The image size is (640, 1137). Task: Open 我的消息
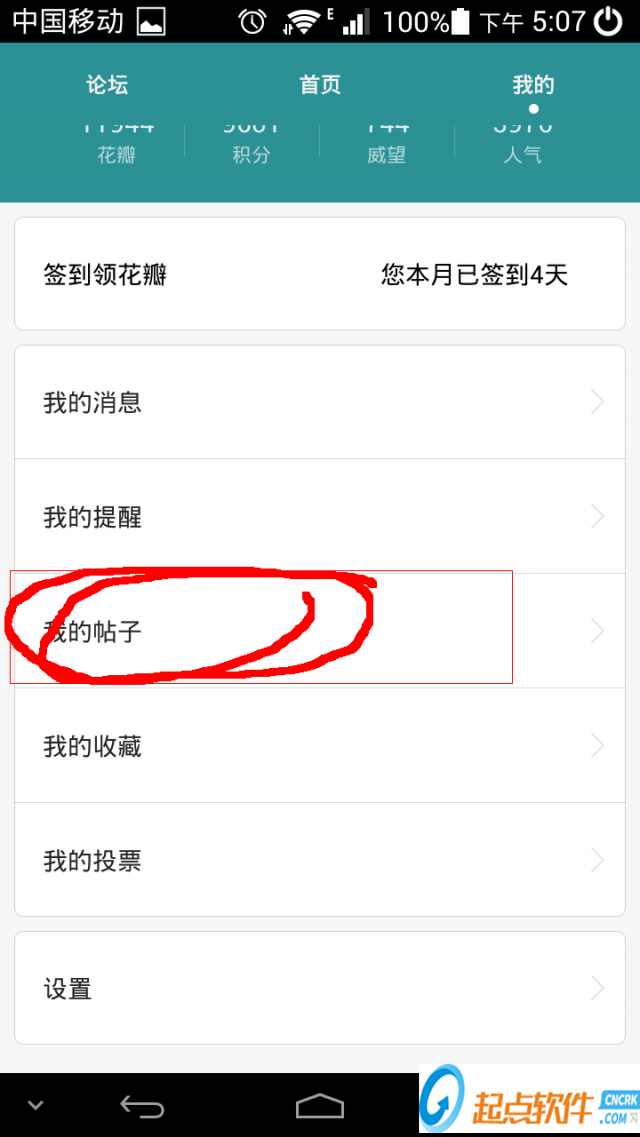click(320, 403)
